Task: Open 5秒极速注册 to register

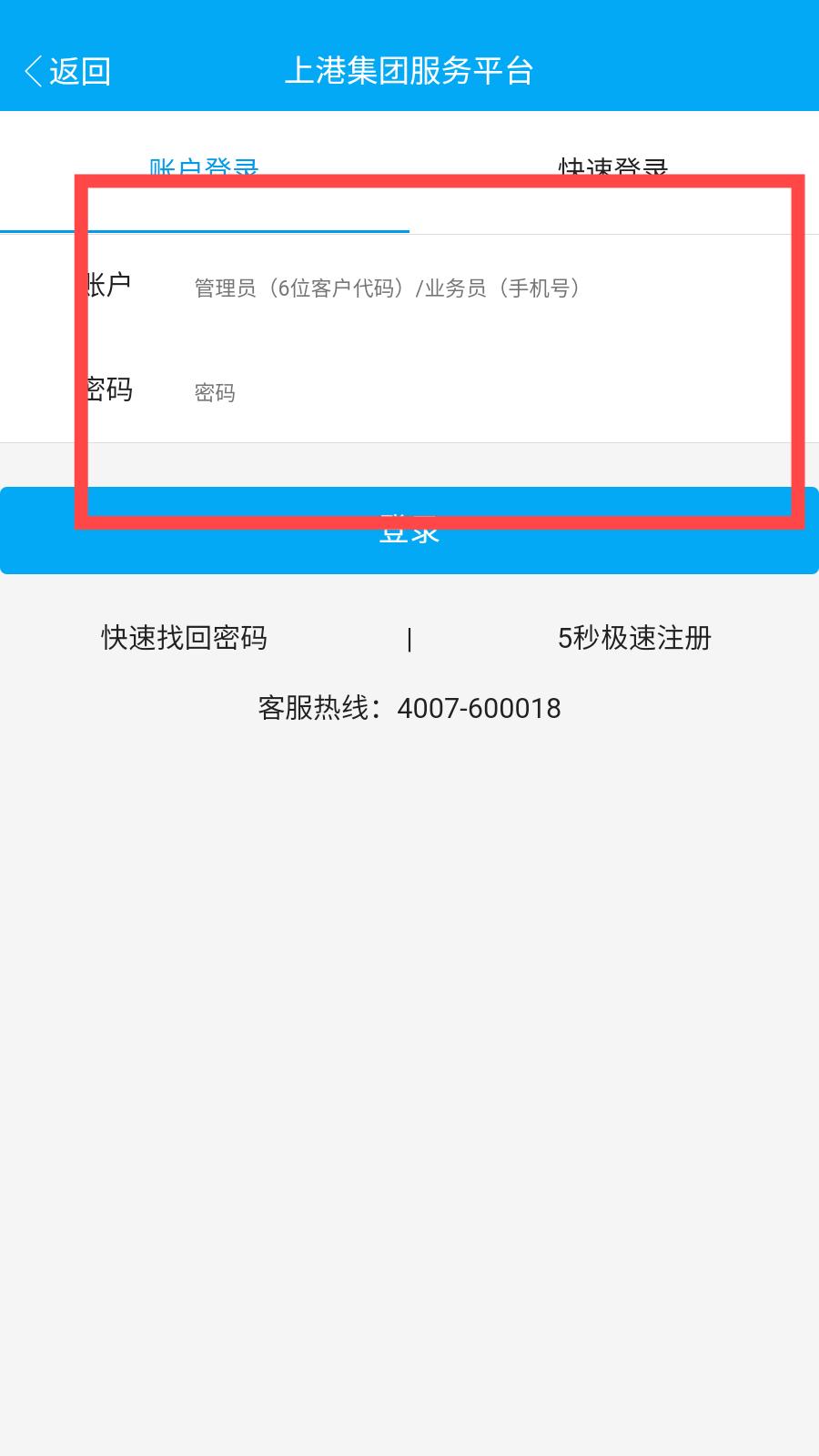Action: (x=634, y=638)
